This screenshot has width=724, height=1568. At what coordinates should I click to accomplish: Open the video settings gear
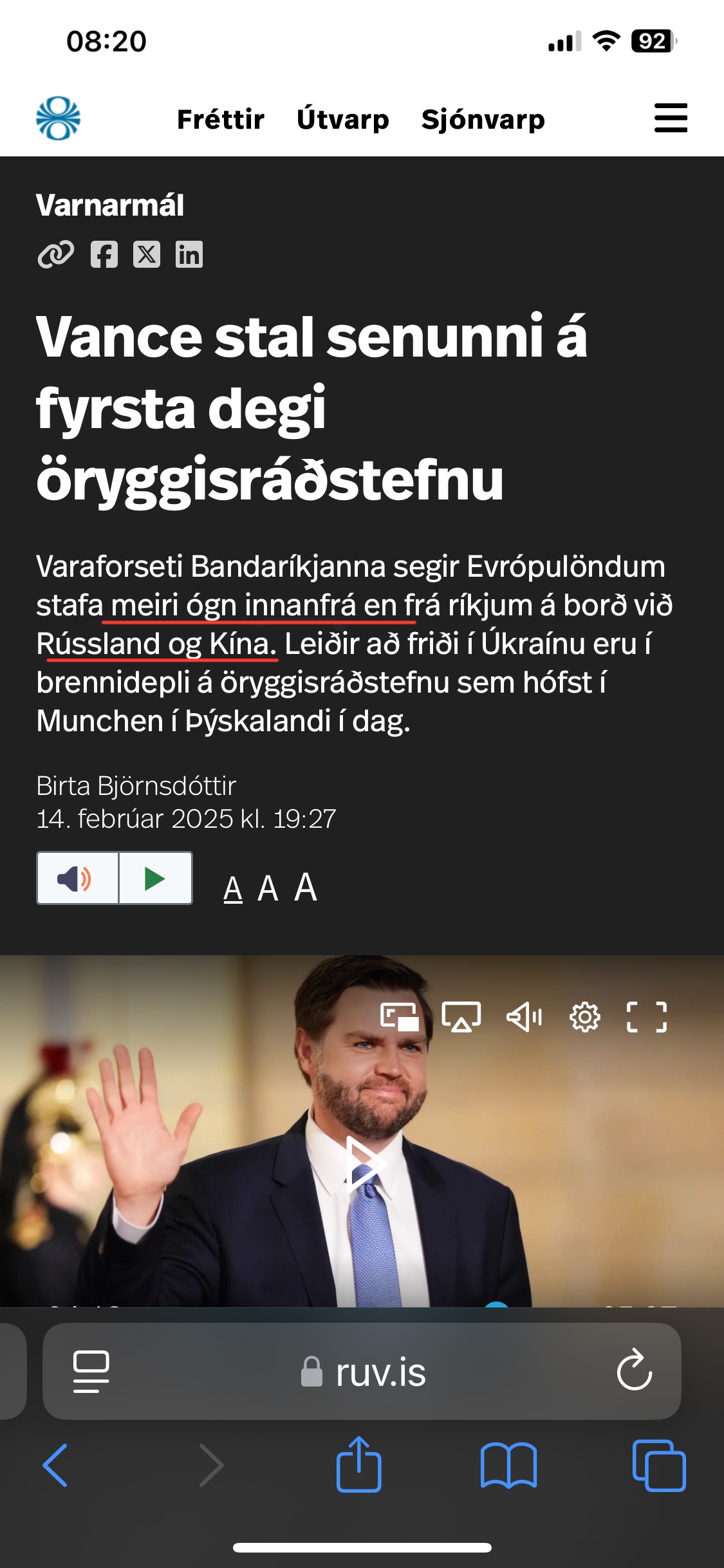click(584, 1017)
